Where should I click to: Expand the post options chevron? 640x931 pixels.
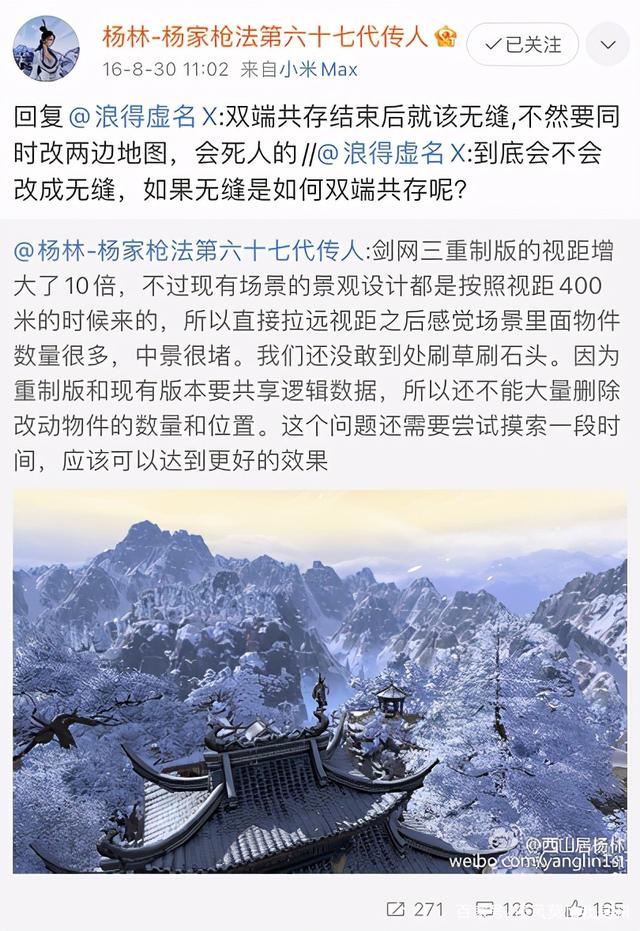point(608,44)
